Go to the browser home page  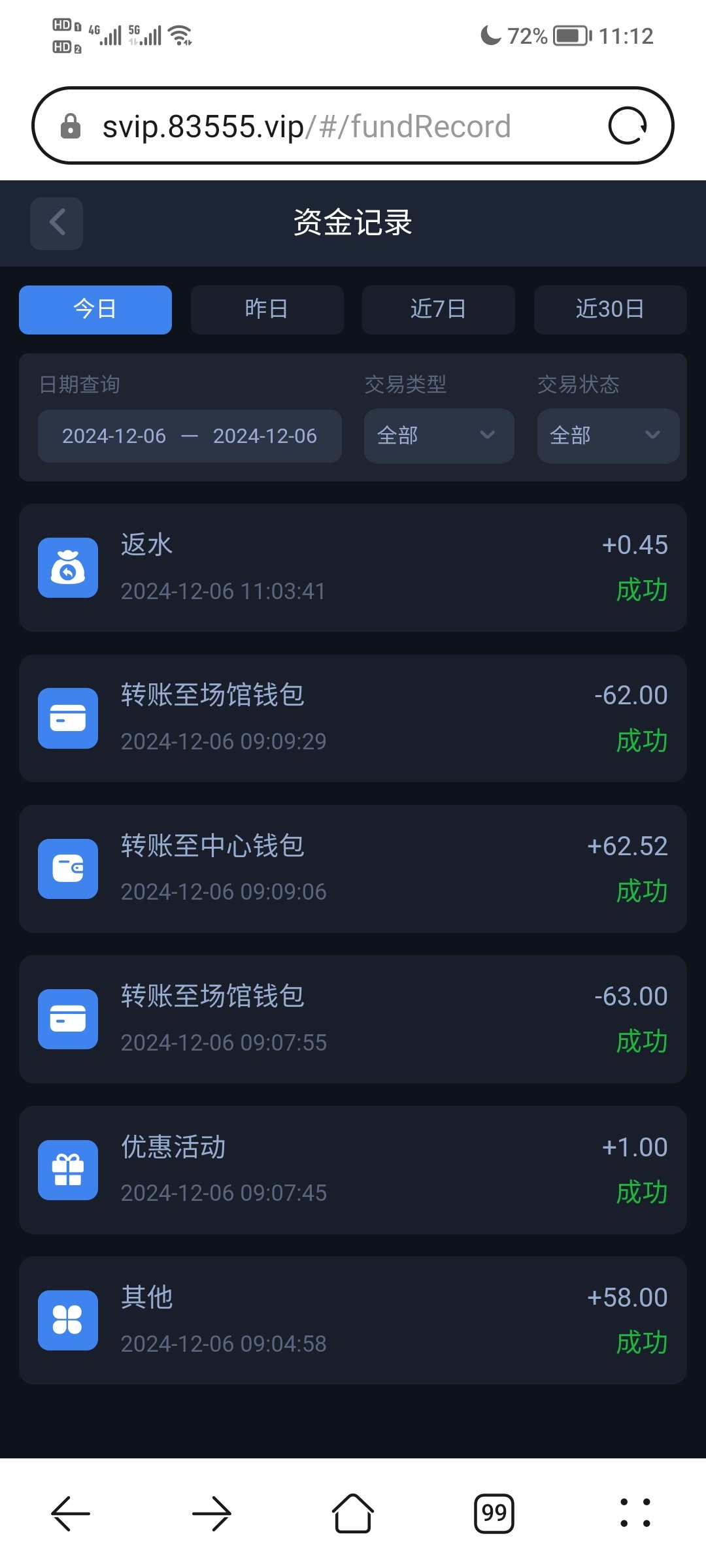pos(353,1512)
